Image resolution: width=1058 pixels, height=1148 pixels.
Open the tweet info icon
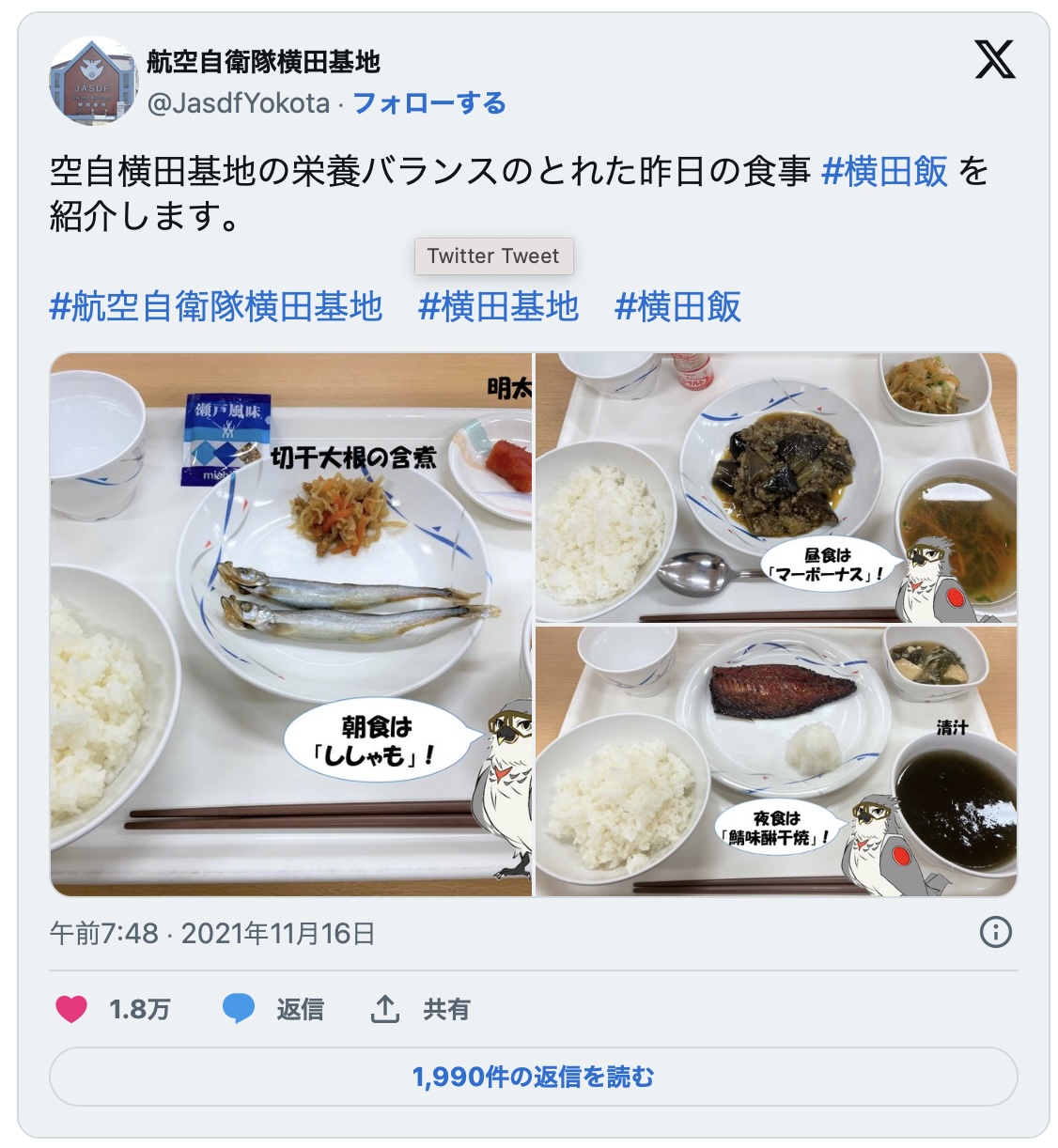click(995, 932)
